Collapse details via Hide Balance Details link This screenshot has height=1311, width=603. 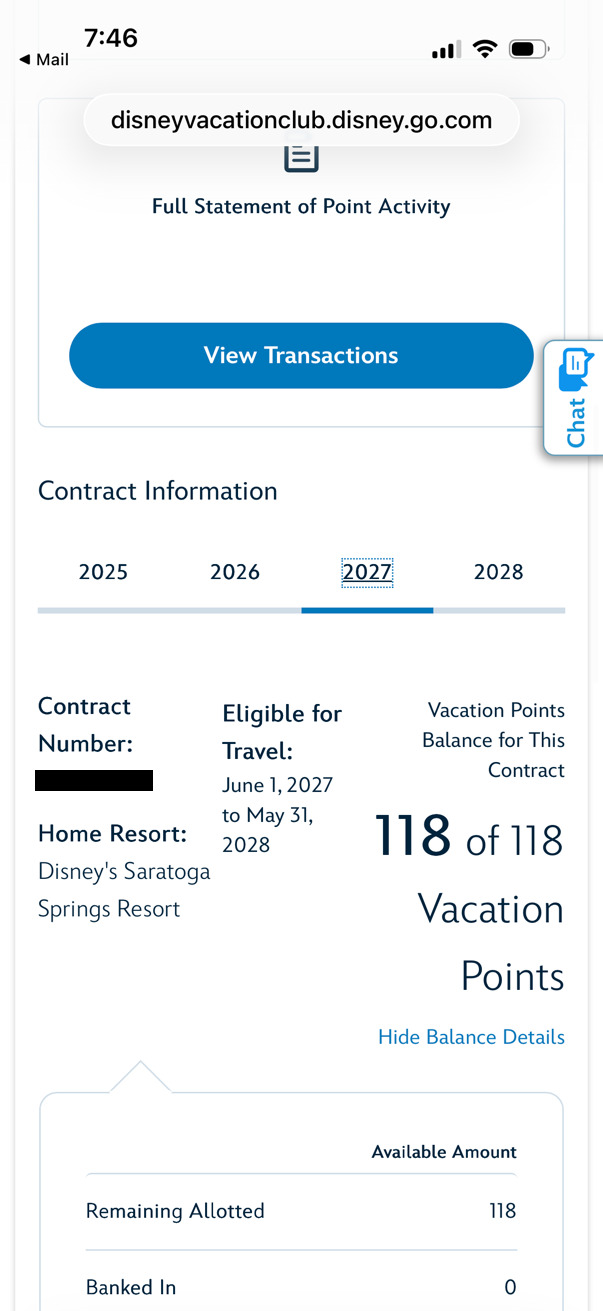pos(471,1037)
